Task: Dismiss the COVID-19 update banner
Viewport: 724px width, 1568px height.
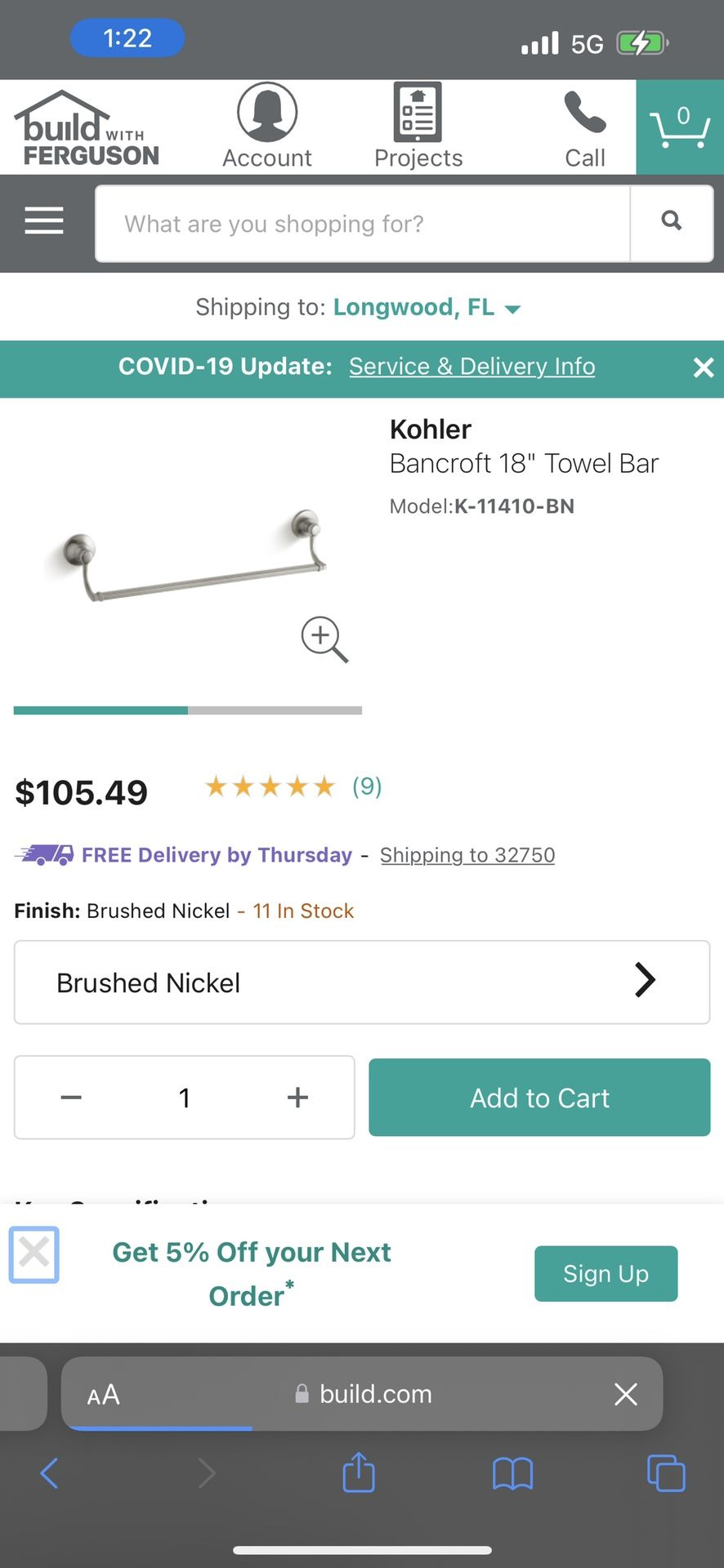Action: (703, 367)
